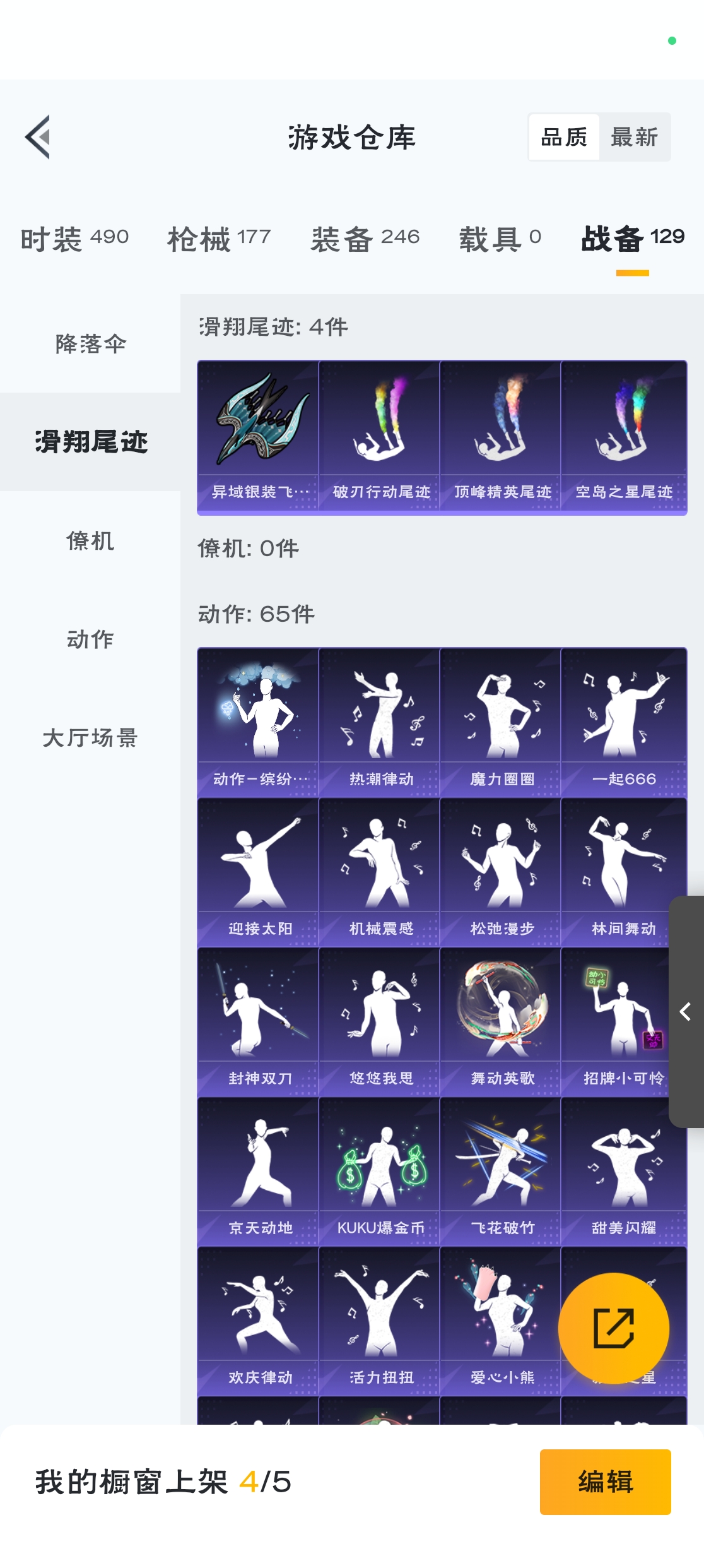
Task: Open the 热潮律动 emote
Action: coord(379,722)
